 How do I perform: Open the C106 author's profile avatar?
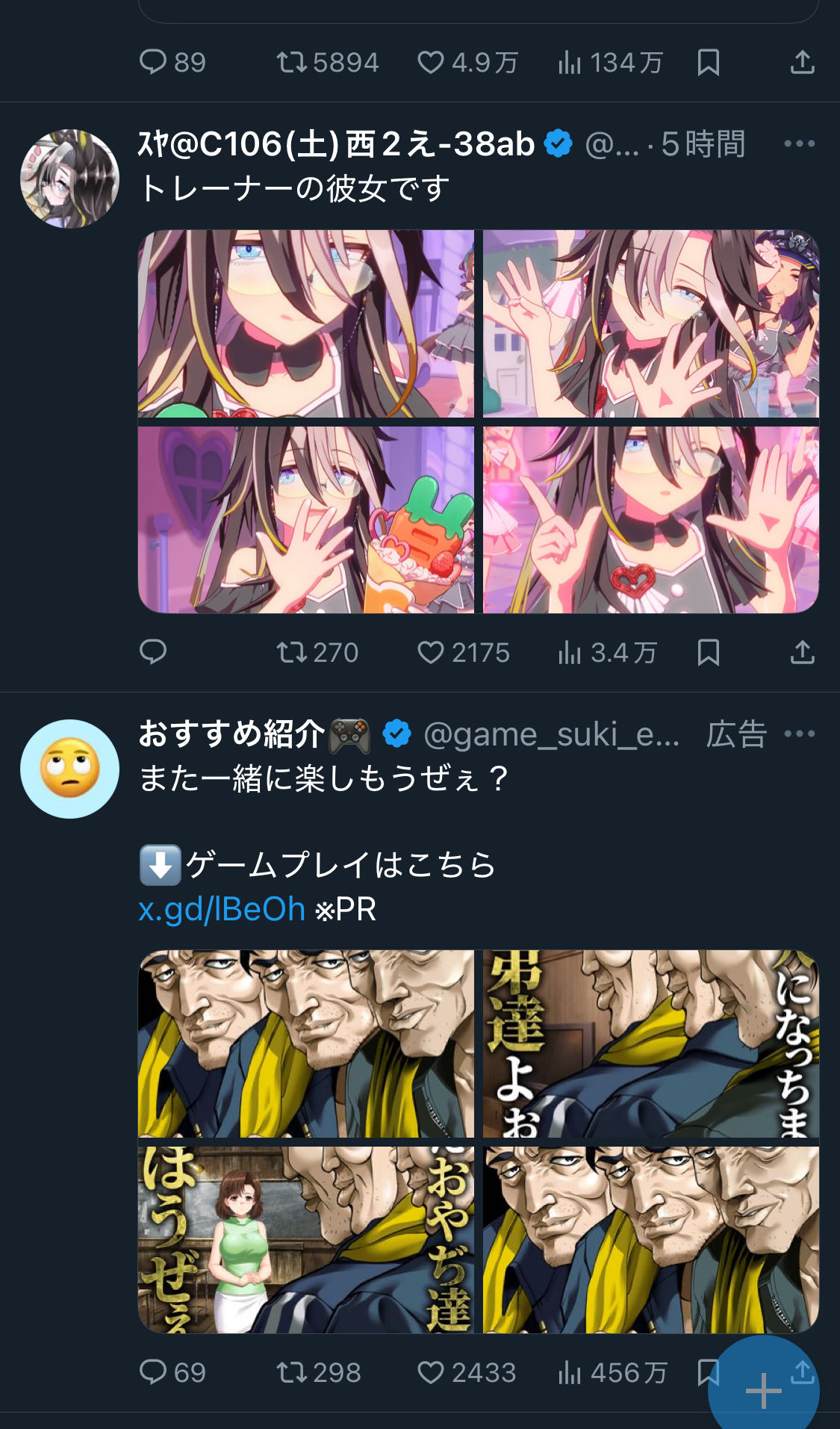pos(69,179)
